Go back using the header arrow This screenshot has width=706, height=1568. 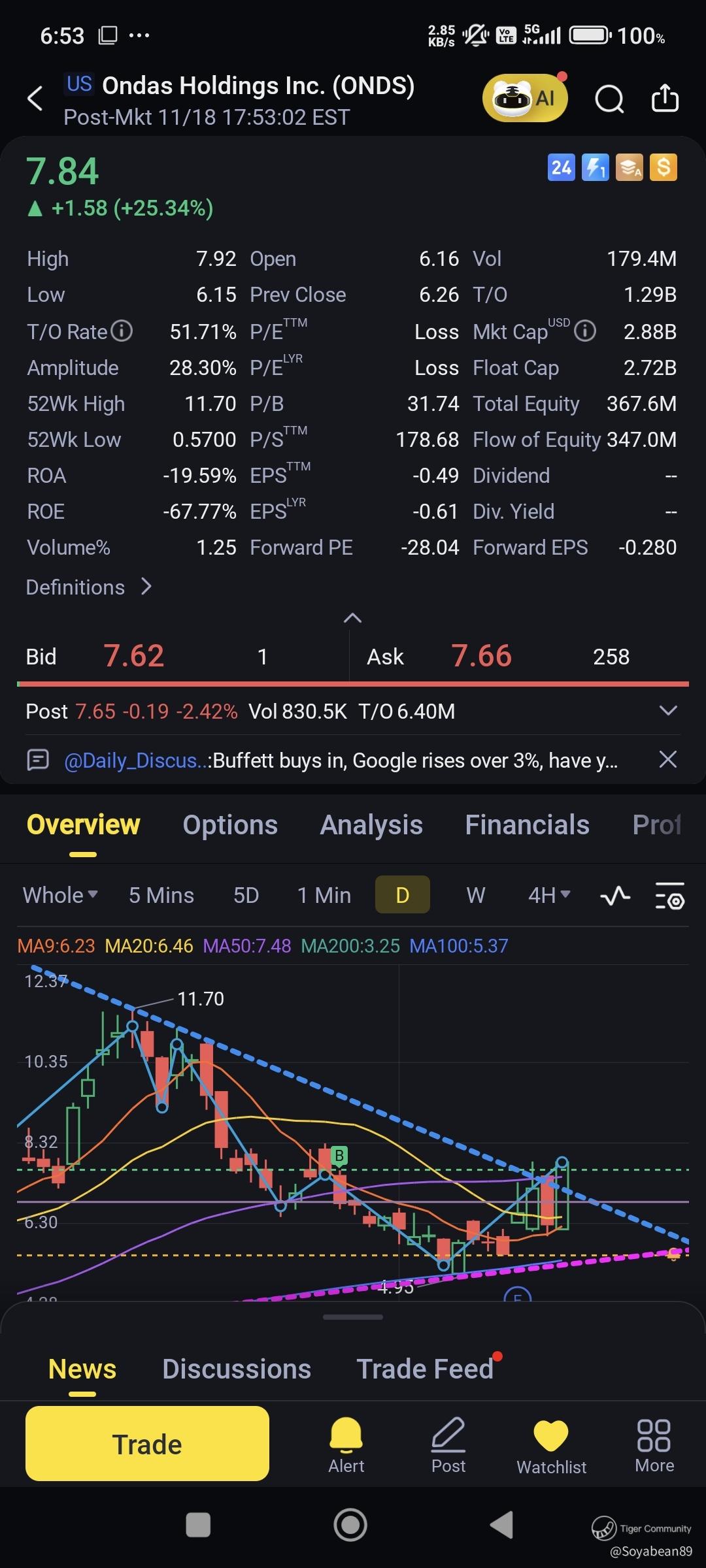pyautogui.click(x=35, y=99)
